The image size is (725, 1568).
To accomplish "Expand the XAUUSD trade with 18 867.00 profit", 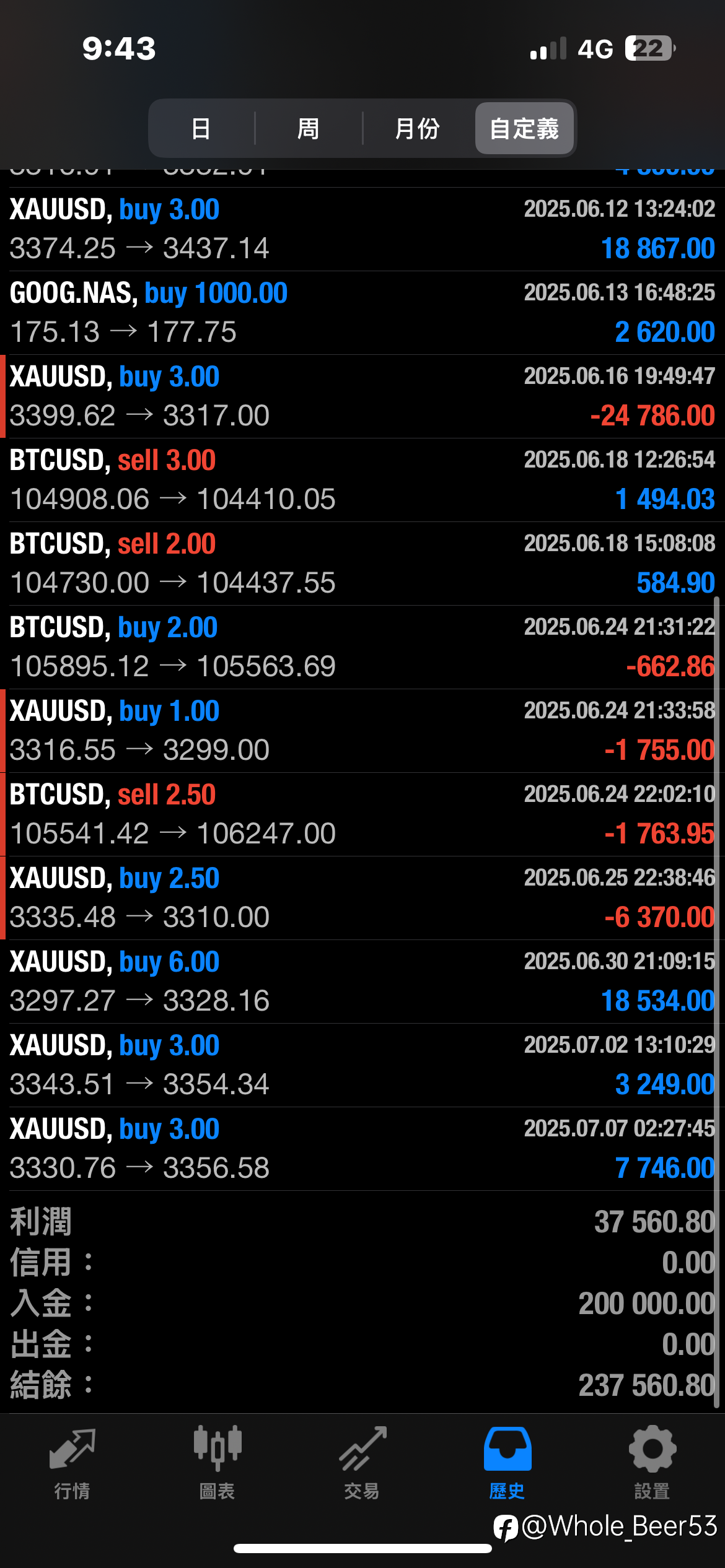I will (x=362, y=229).
